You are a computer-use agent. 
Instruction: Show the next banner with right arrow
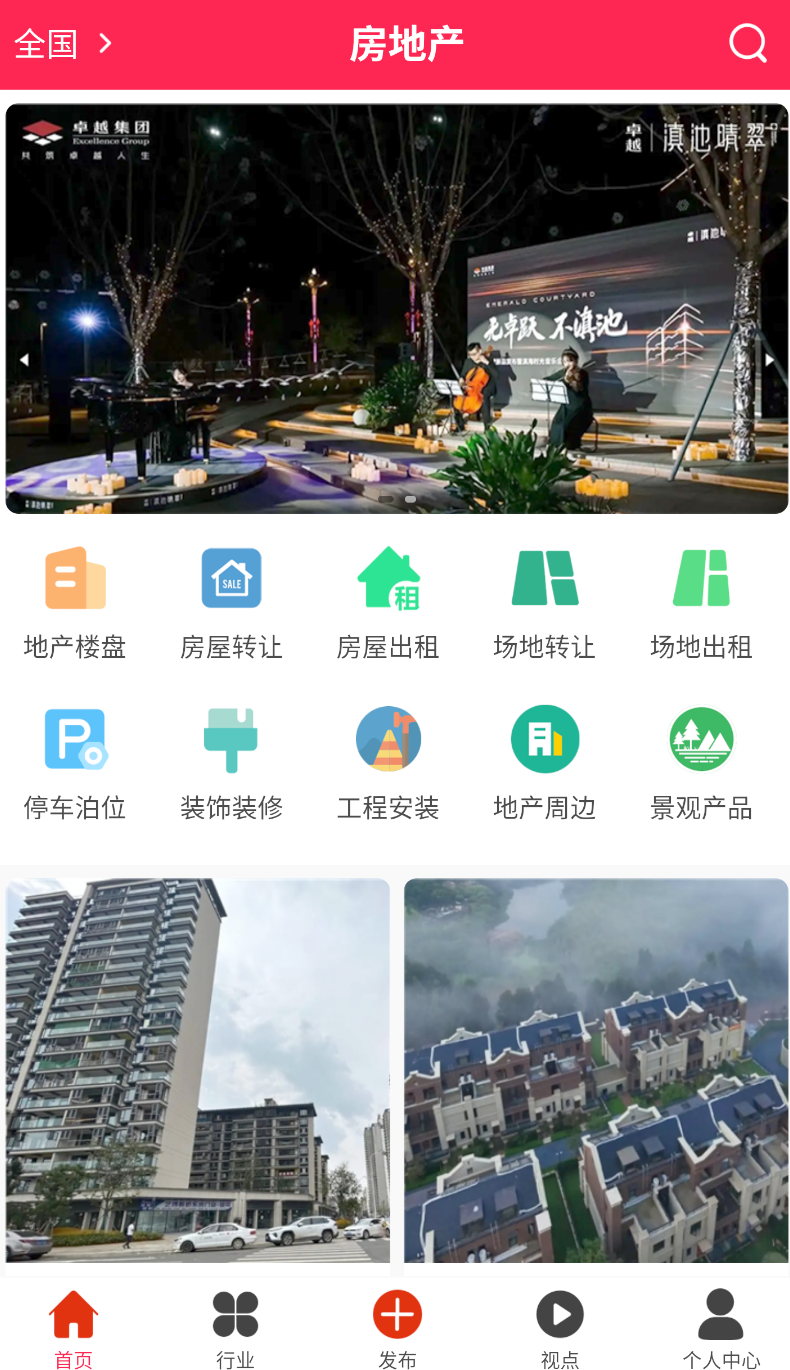769,360
